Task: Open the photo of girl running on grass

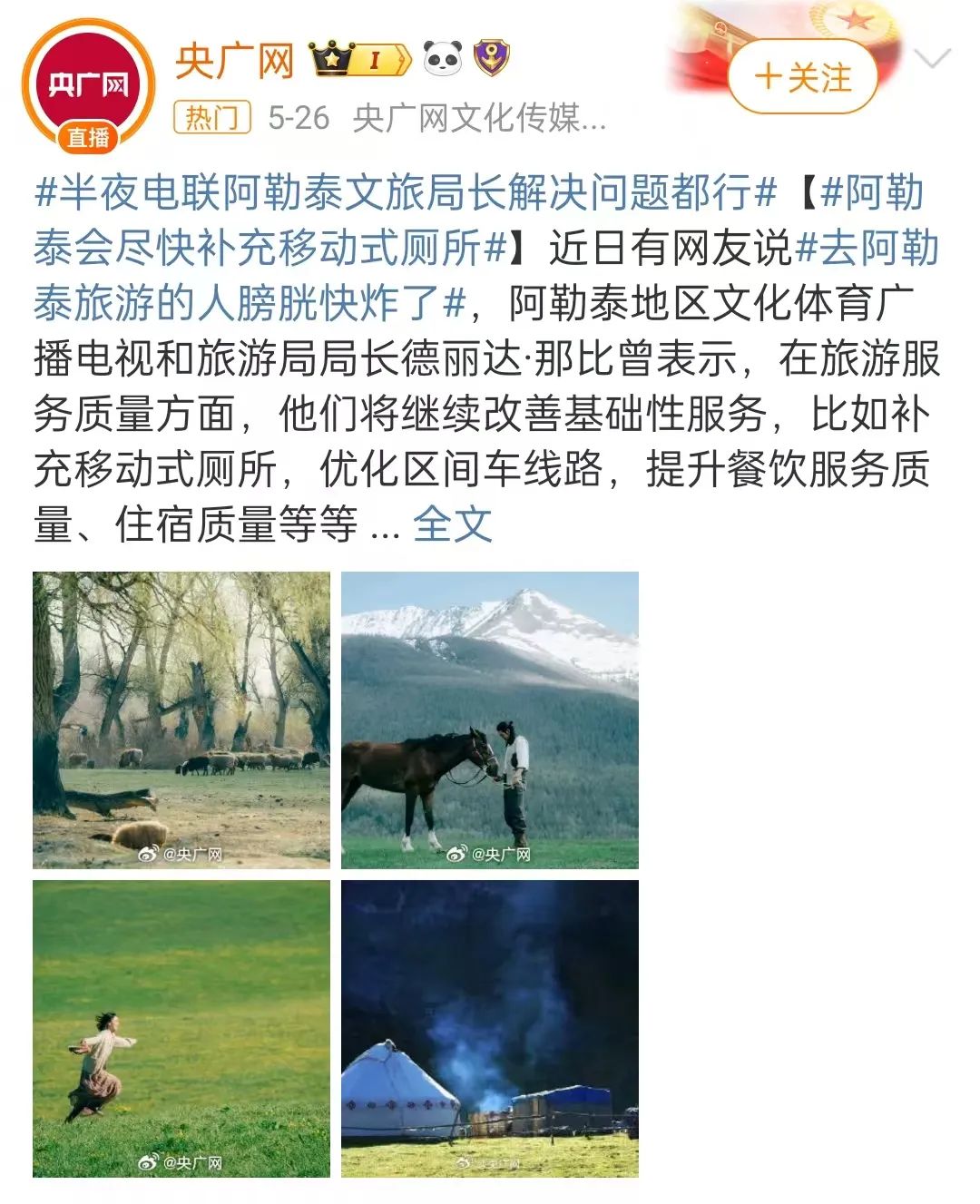Action: (181, 1028)
